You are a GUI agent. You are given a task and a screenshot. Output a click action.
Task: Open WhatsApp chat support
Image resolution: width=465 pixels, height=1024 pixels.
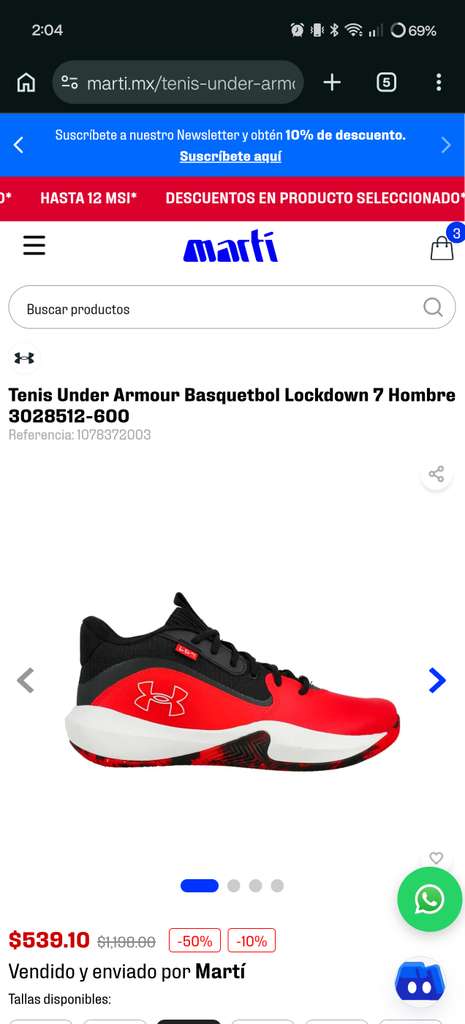[430, 899]
